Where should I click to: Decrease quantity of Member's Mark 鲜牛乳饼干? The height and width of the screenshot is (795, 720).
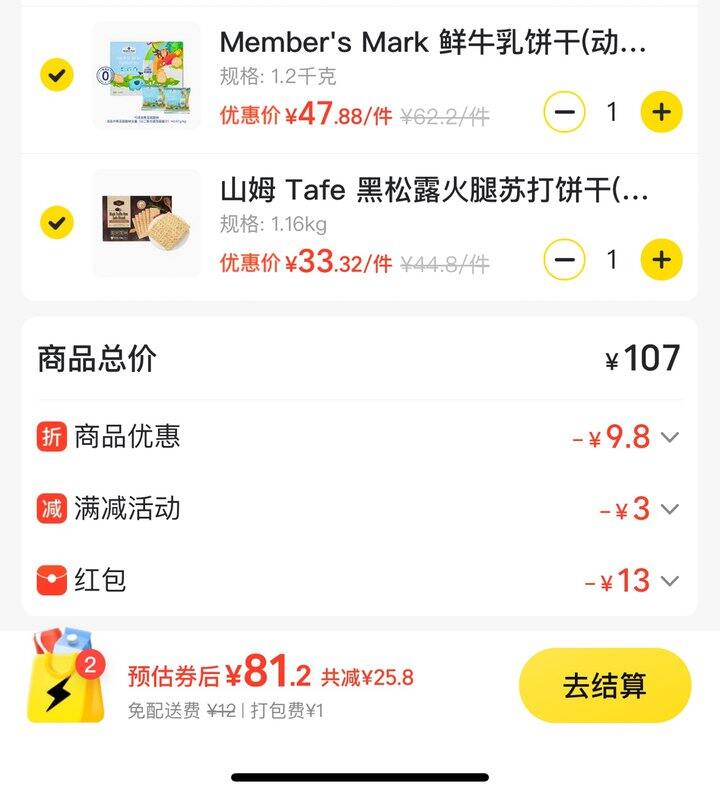click(x=564, y=112)
